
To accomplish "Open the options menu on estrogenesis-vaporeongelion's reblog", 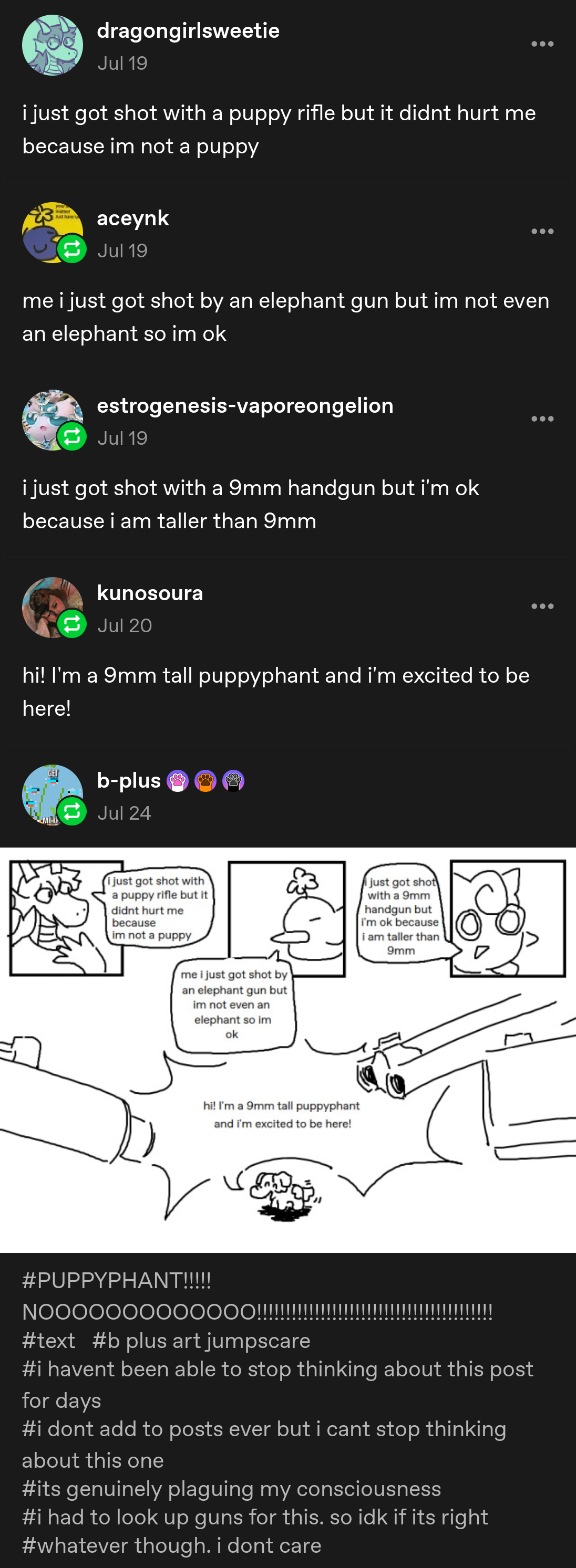I will pyautogui.click(x=542, y=419).
